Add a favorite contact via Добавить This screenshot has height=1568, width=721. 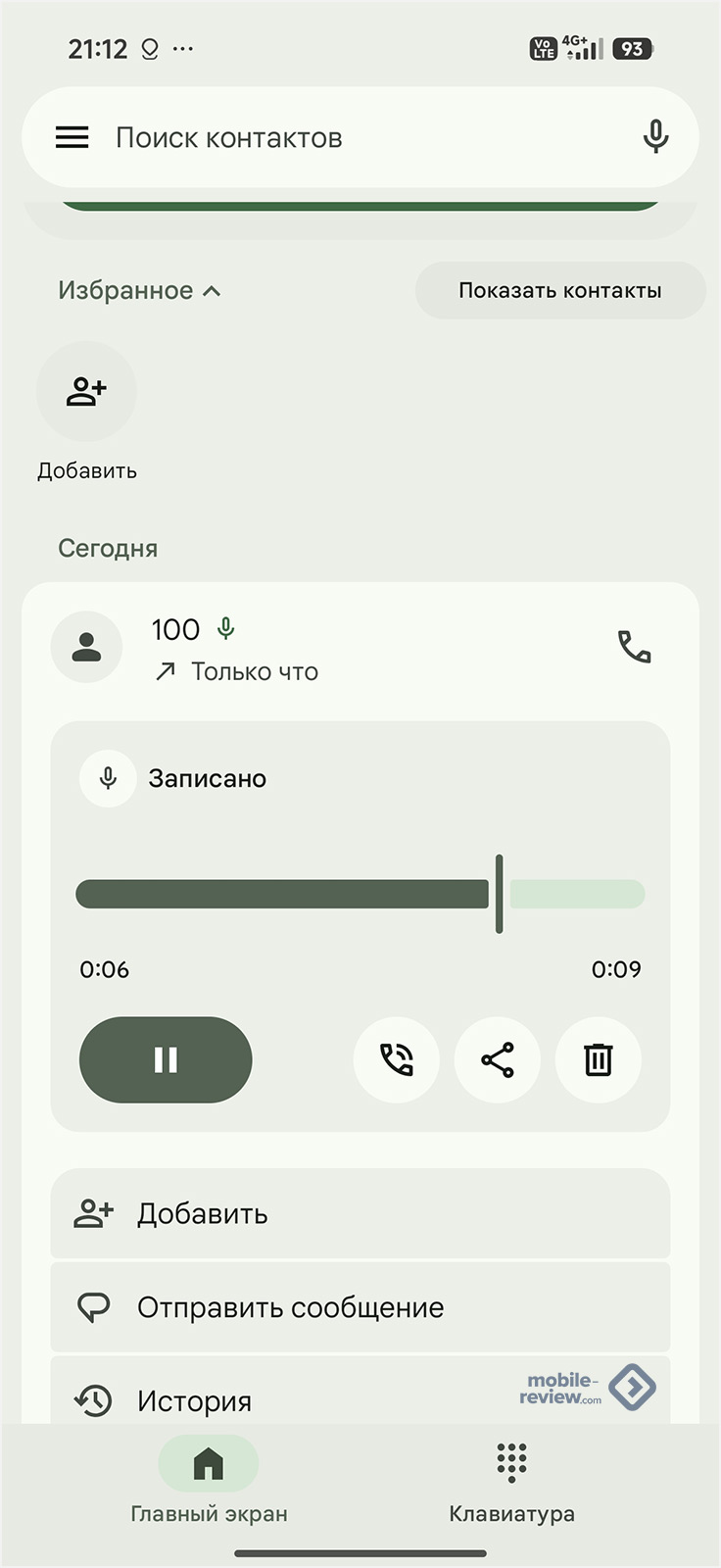coord(86,392)
